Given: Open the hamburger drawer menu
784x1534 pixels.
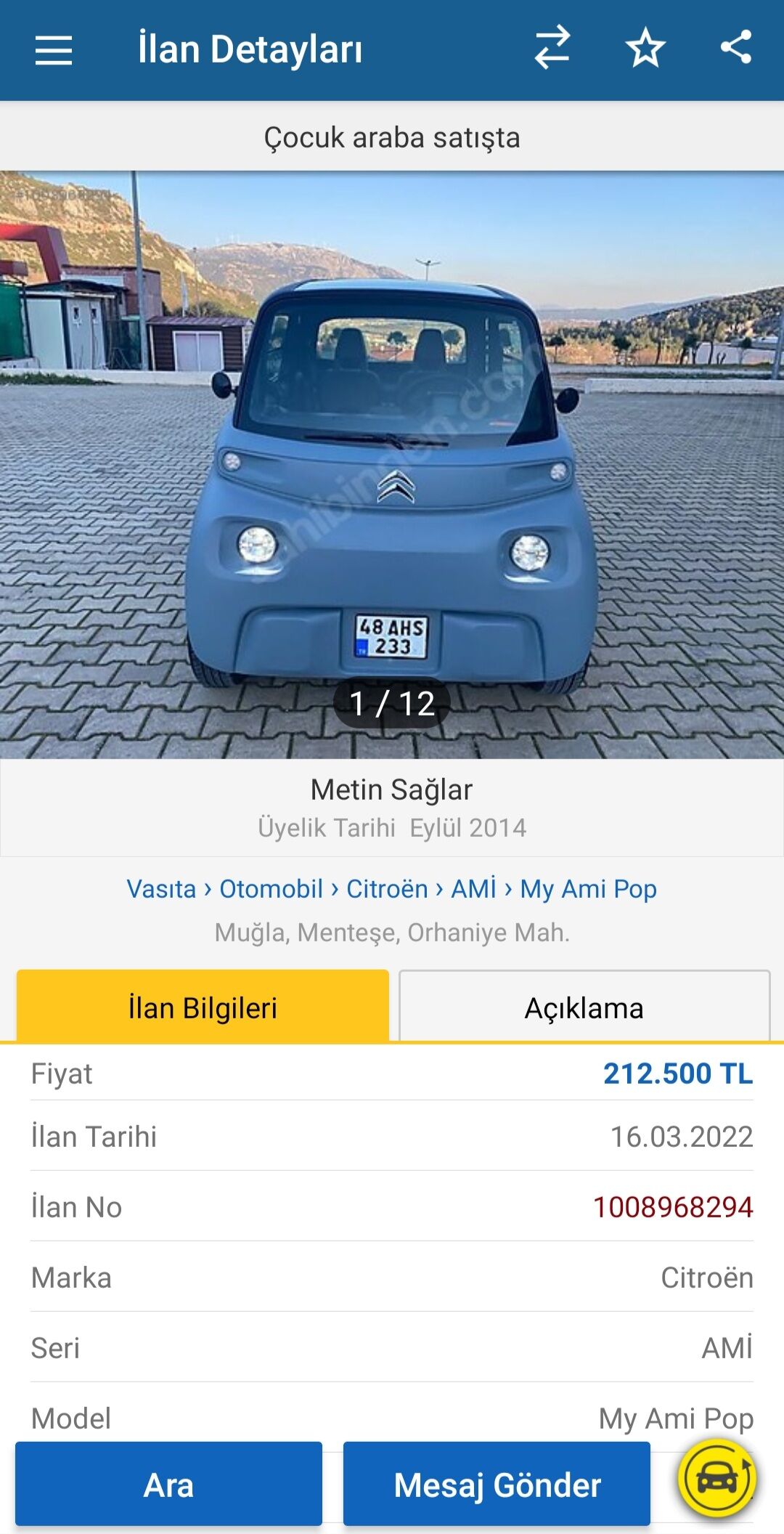Looking at the screenshot, I should coord(54,50).
